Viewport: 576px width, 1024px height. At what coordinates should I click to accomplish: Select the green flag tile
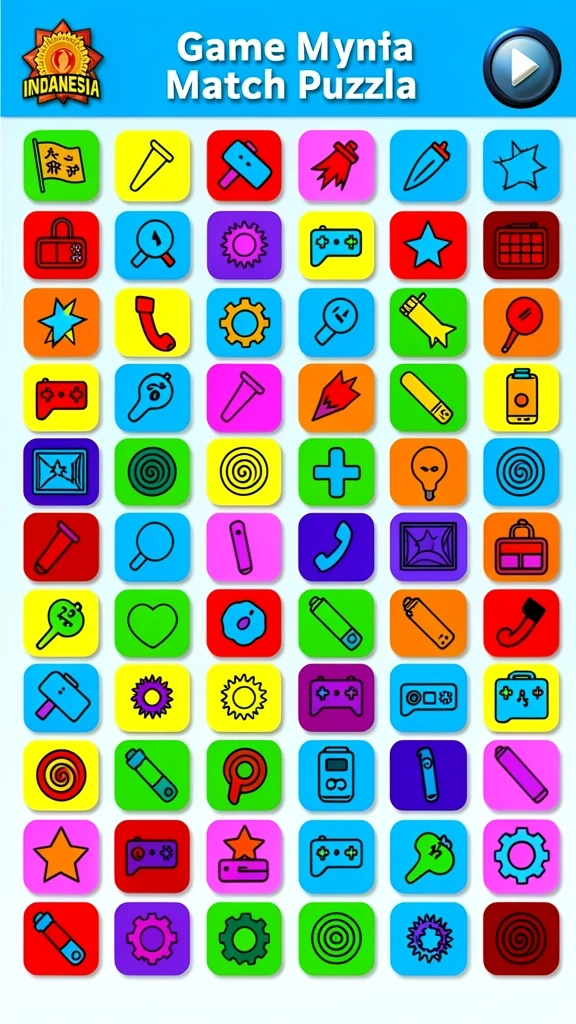point(61,166)
